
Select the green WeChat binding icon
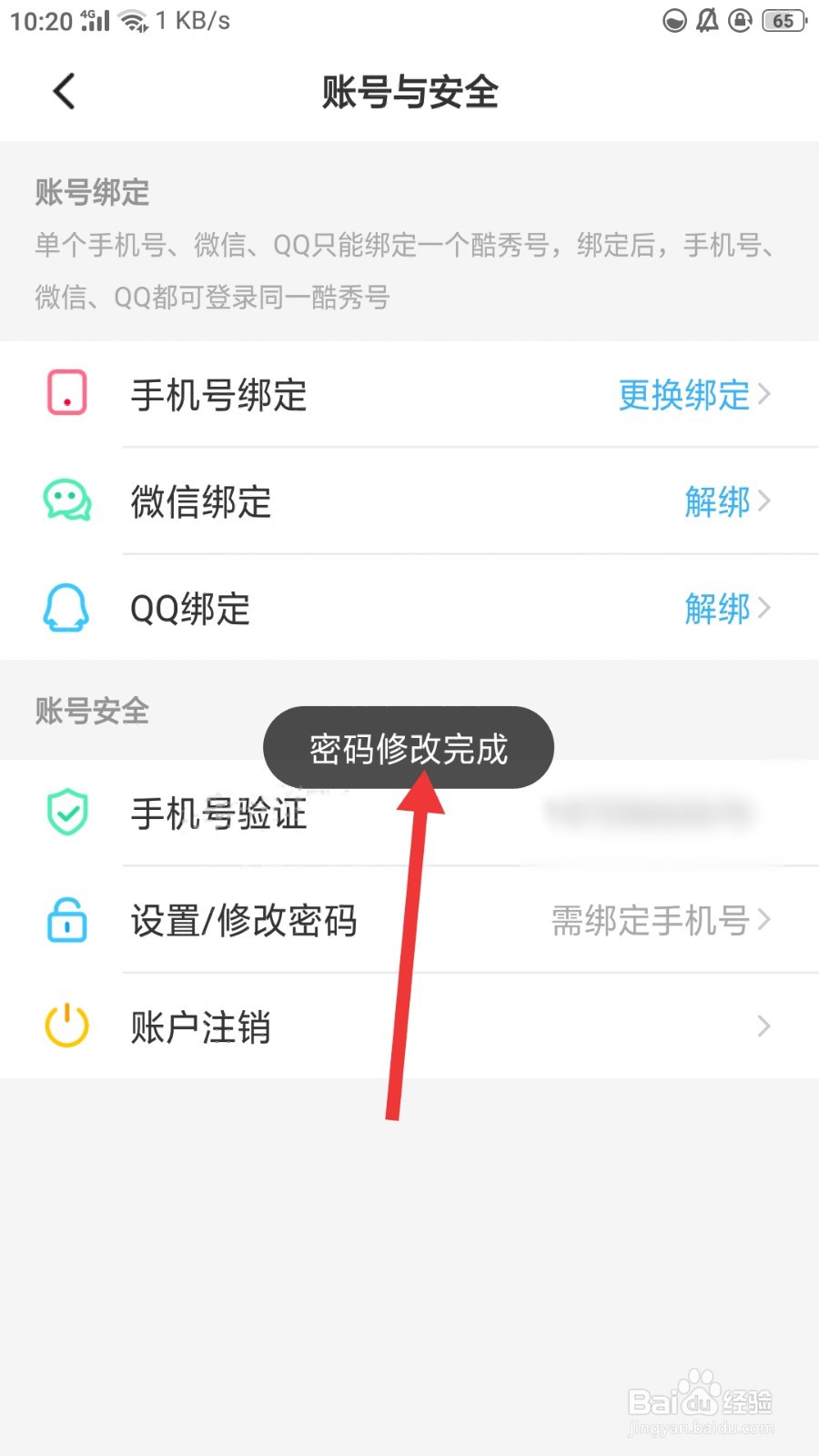point(65,501)
